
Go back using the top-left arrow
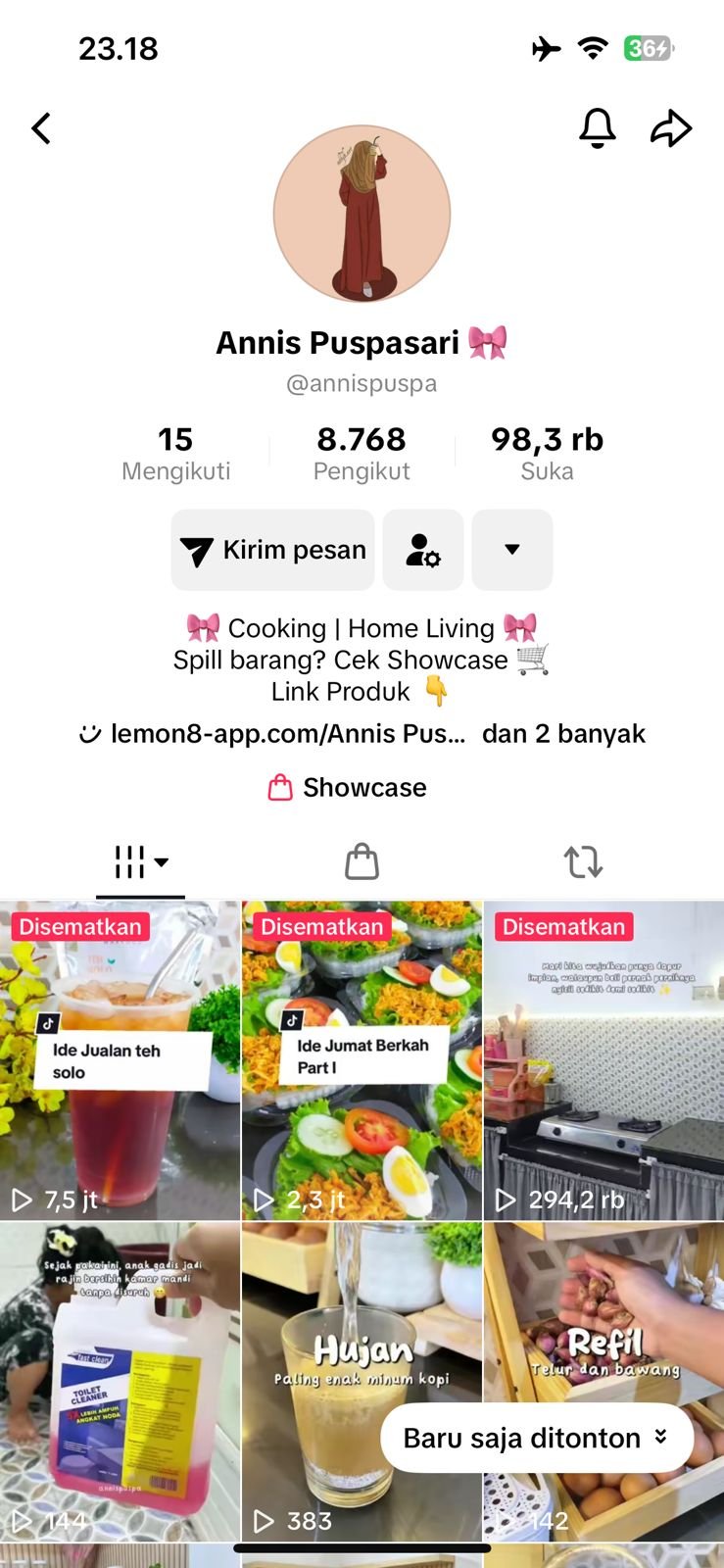click(41, 128)
